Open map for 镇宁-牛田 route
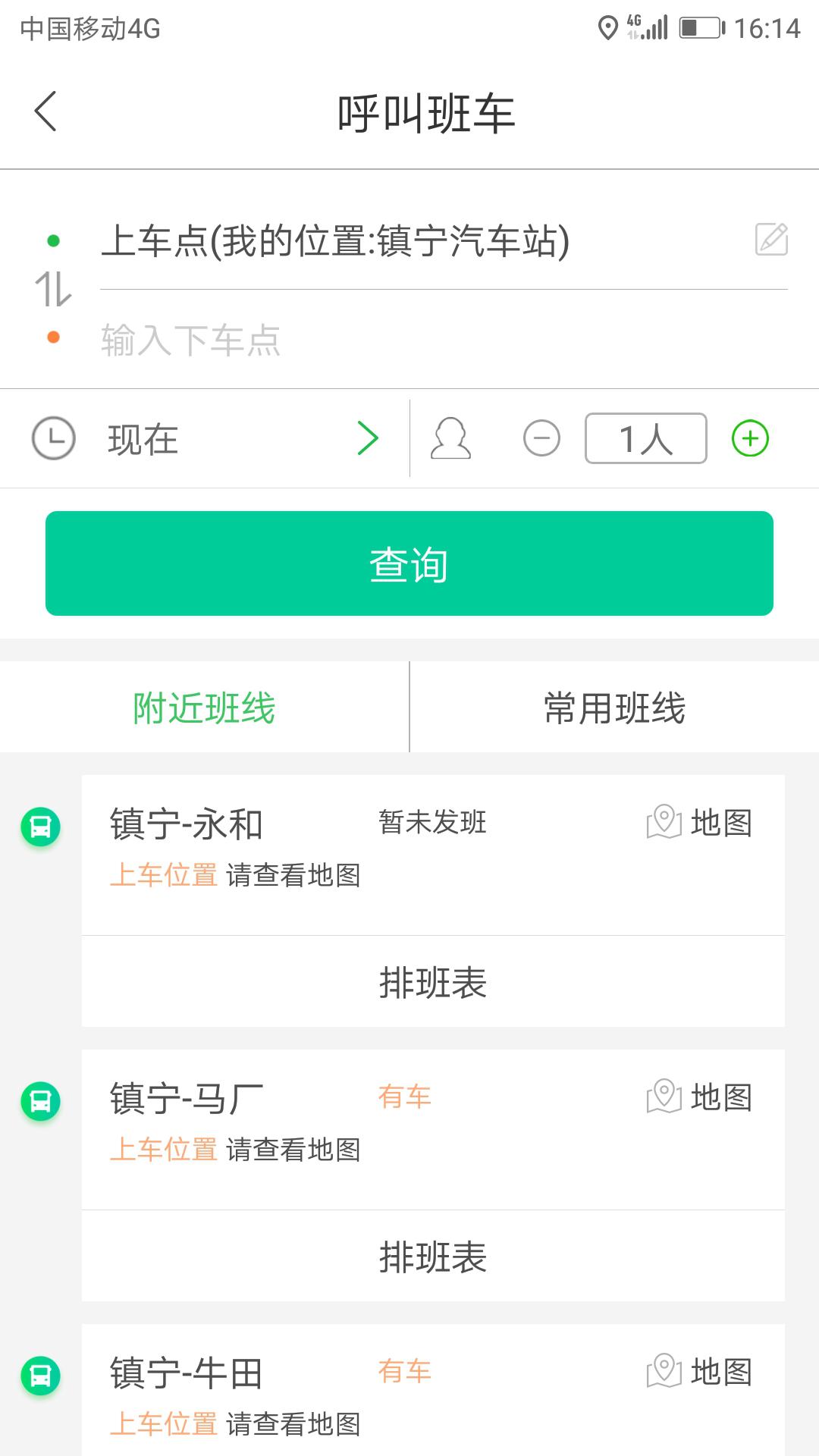The width and height of the screenshot is (819, 1456). pyautogui.click(x=699, y=1372)
